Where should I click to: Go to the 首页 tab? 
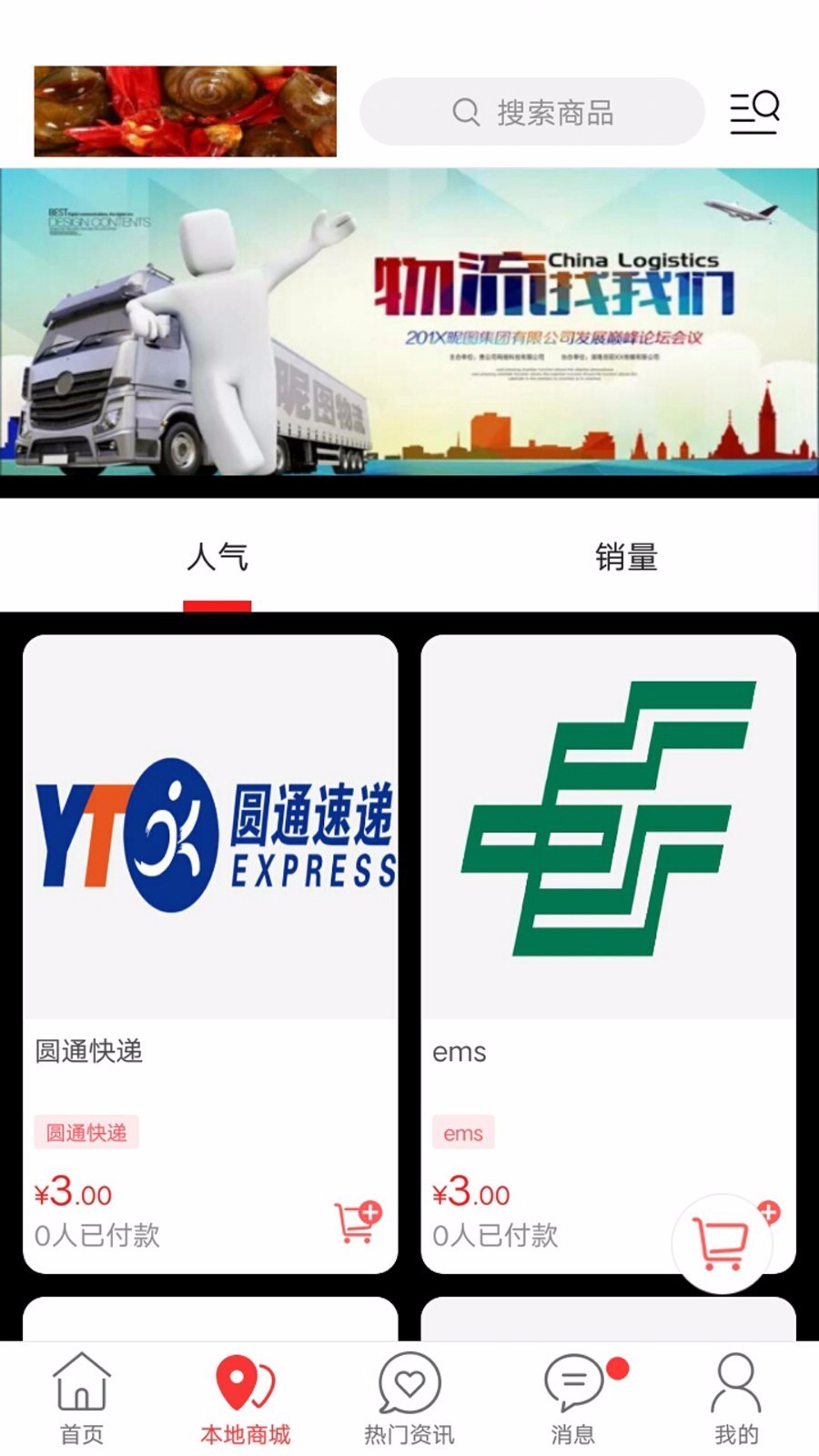click(x=82, y=1399)
